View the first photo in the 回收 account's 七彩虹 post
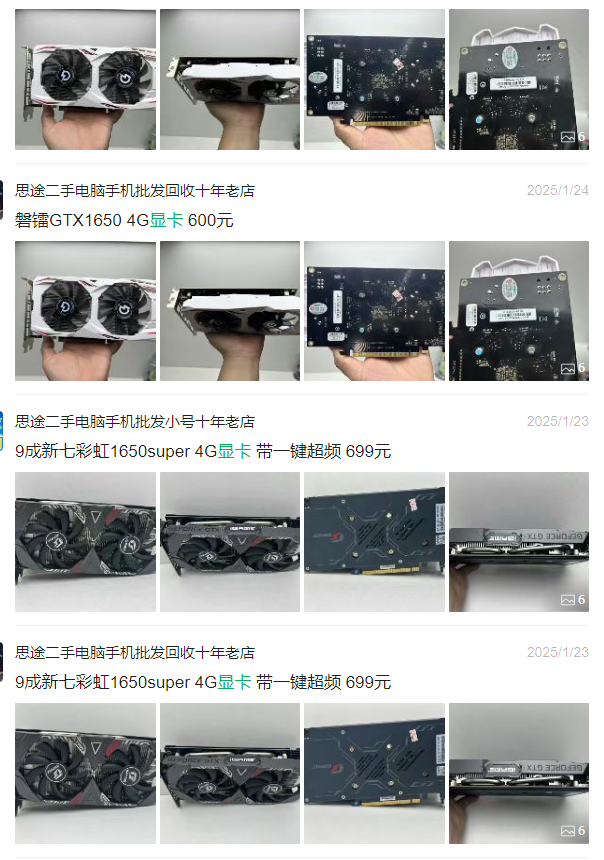 click(x=85, y=773)
